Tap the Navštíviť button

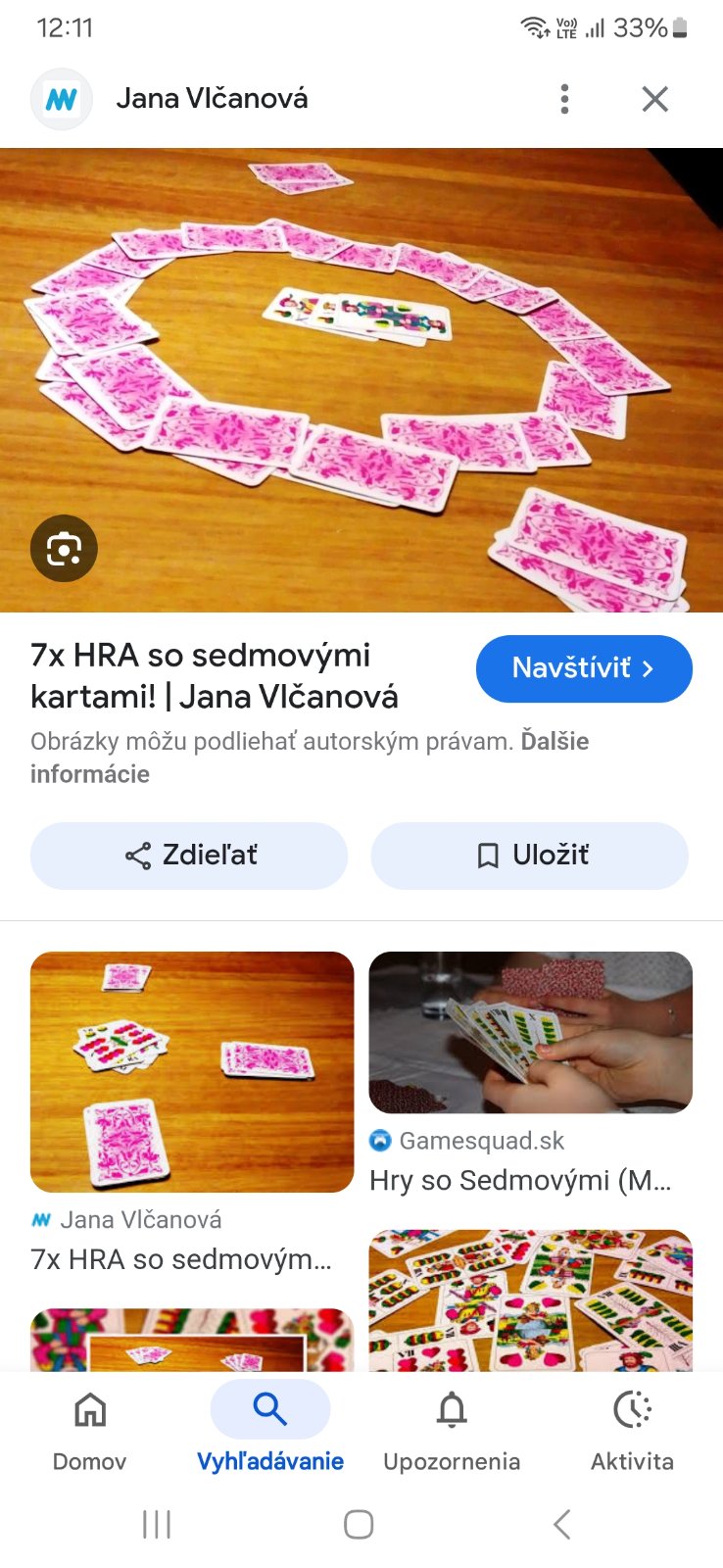(584, 668)
